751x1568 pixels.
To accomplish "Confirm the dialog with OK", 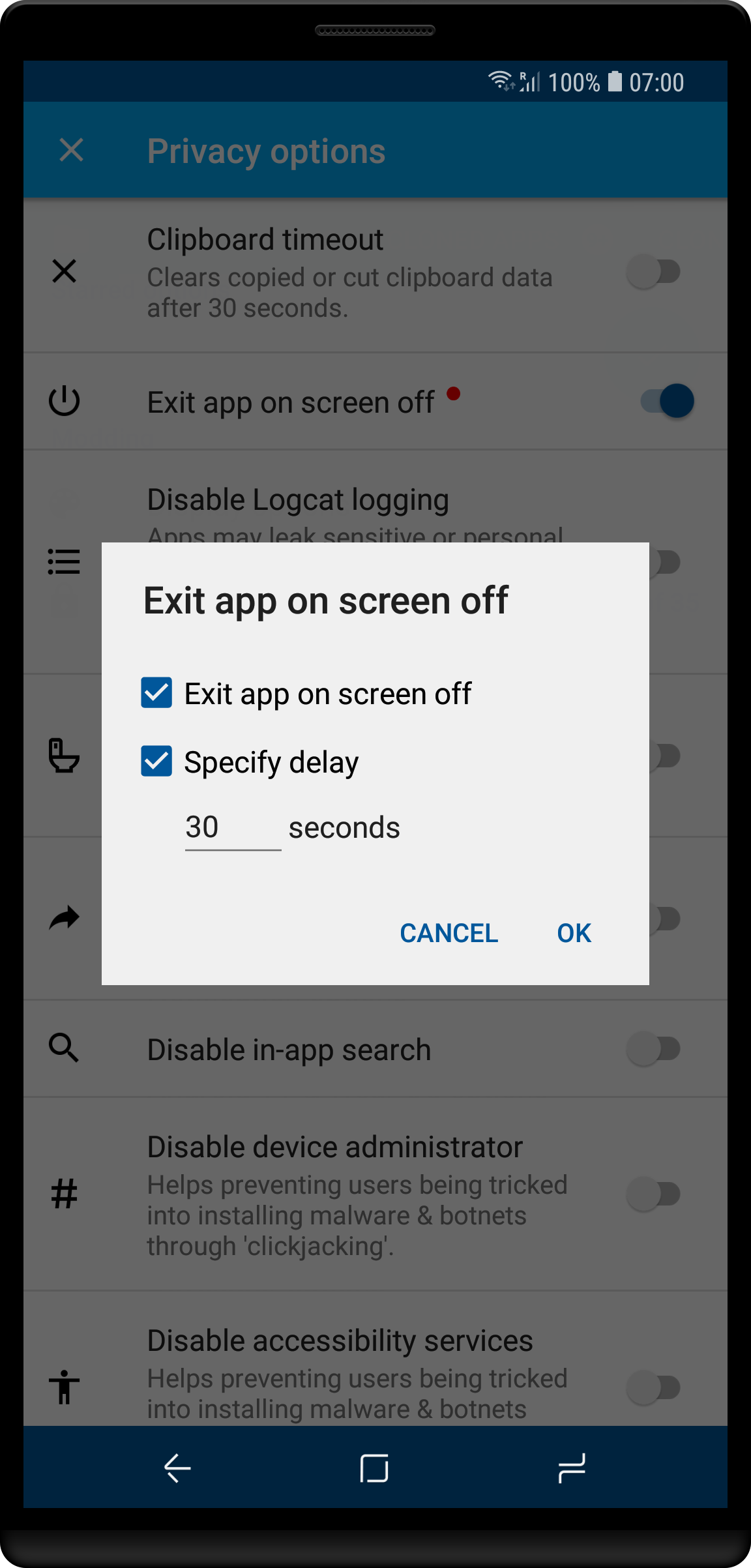I will 574,933.
